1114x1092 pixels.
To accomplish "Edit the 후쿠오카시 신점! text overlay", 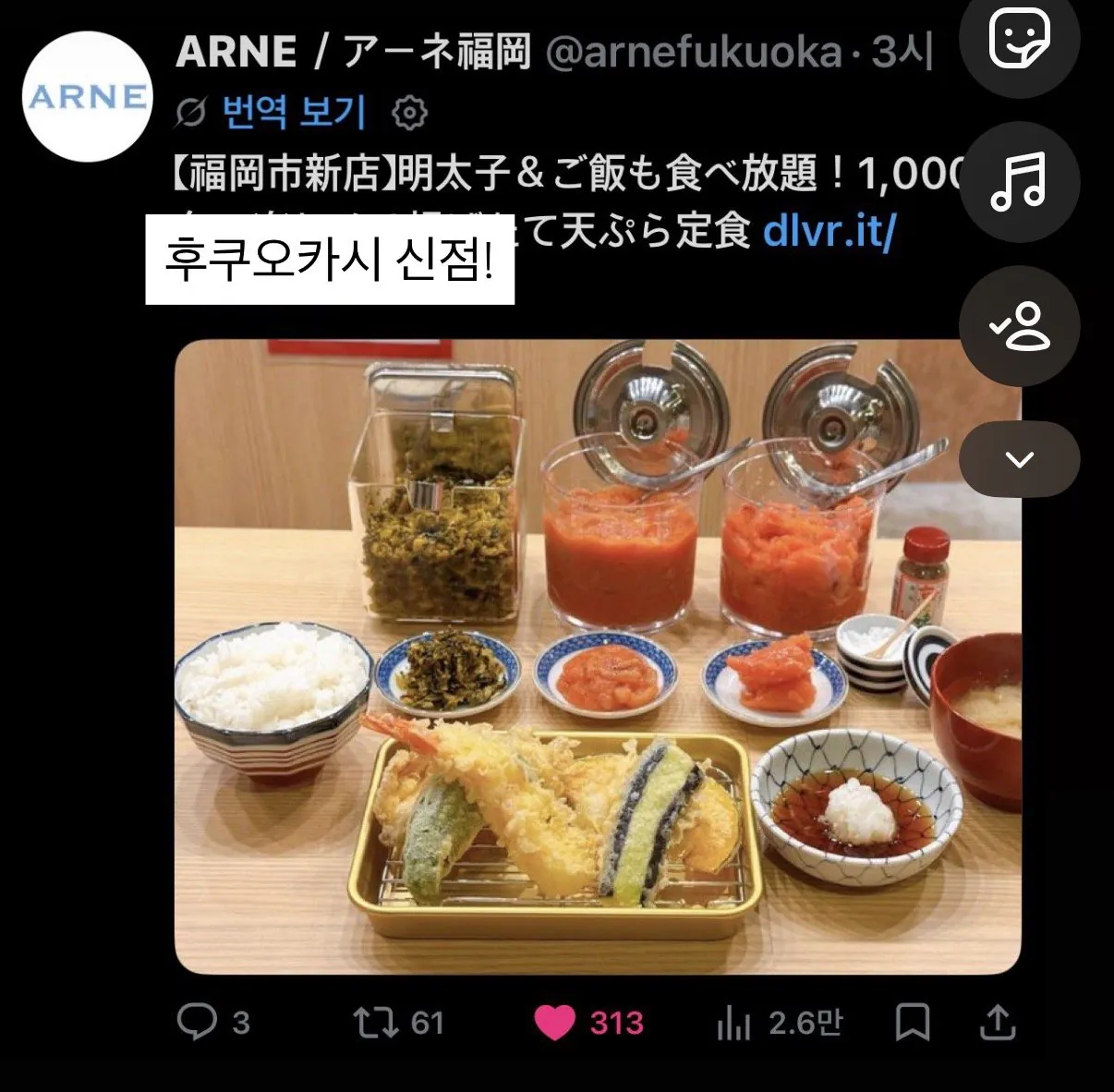I will point(329,260).
